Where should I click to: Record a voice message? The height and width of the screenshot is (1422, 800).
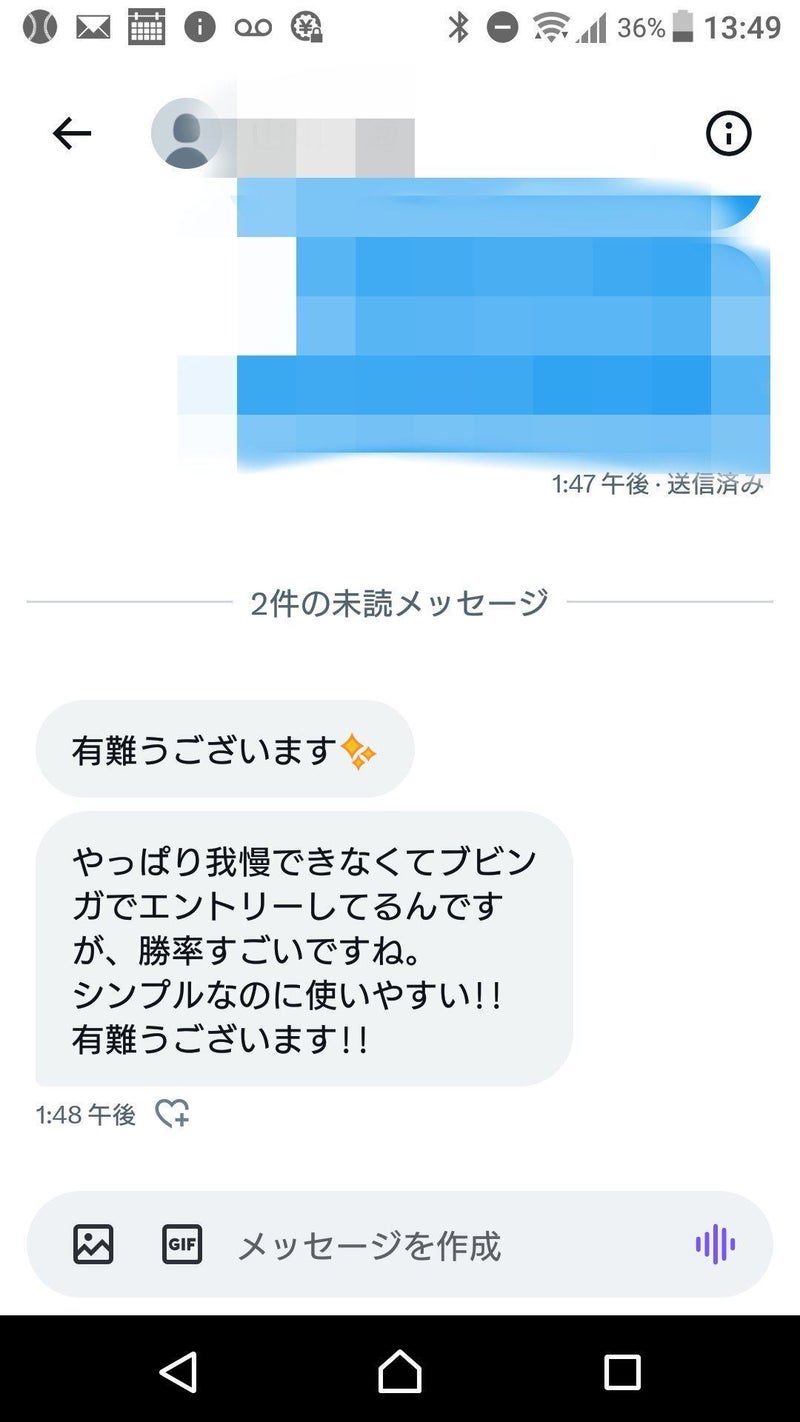715,1245
